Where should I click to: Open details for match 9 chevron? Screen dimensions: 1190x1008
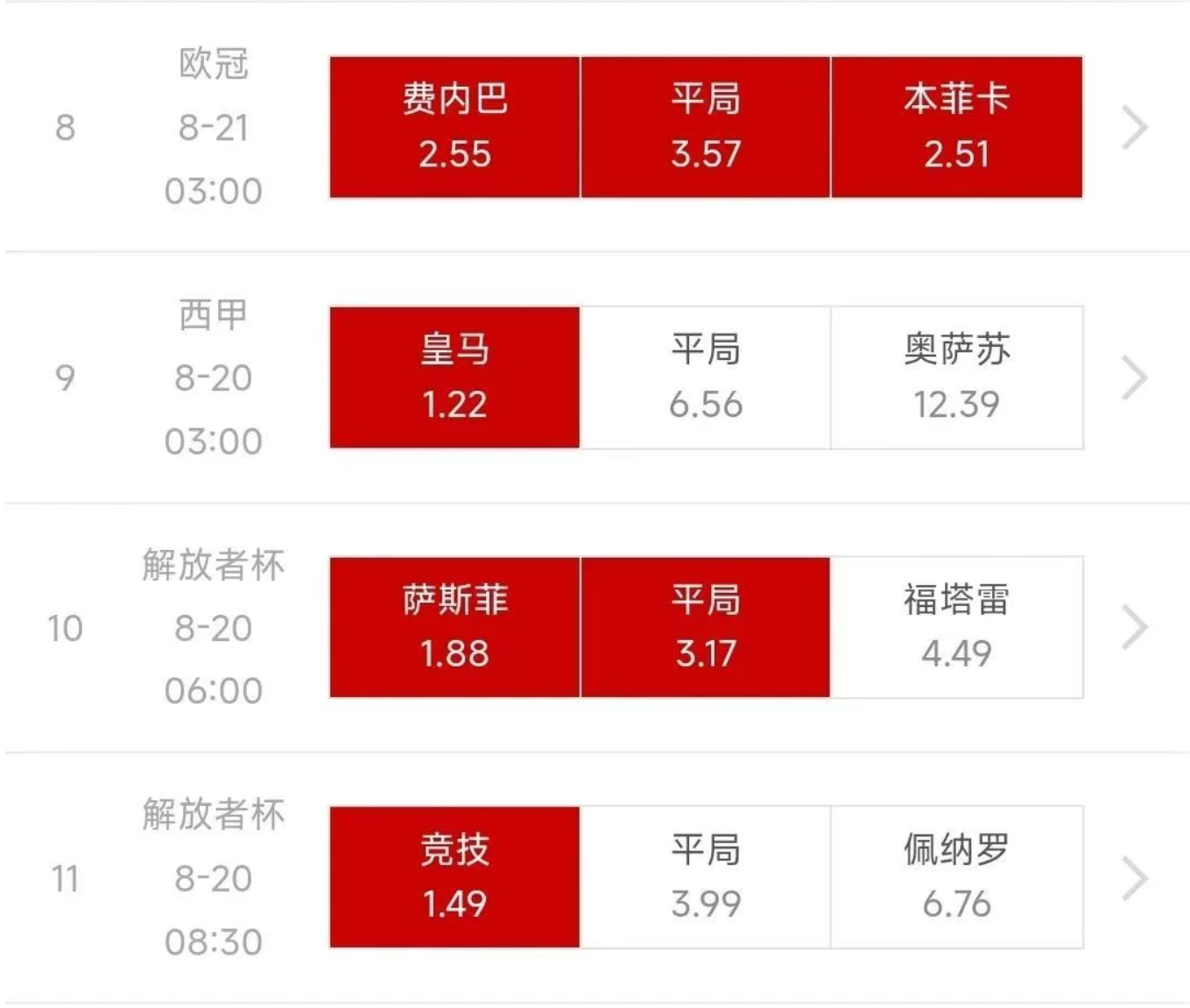[1135, 378]
